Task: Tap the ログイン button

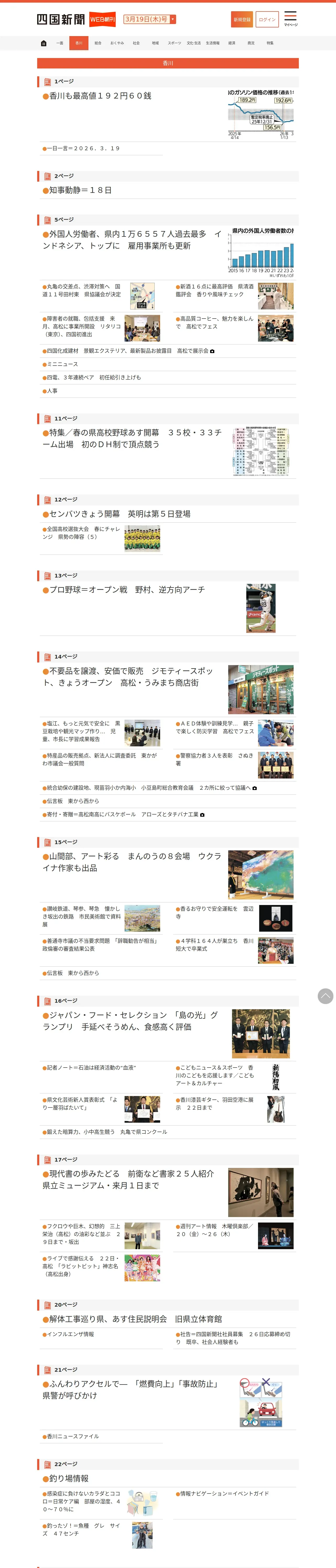Action: [267, 20]
